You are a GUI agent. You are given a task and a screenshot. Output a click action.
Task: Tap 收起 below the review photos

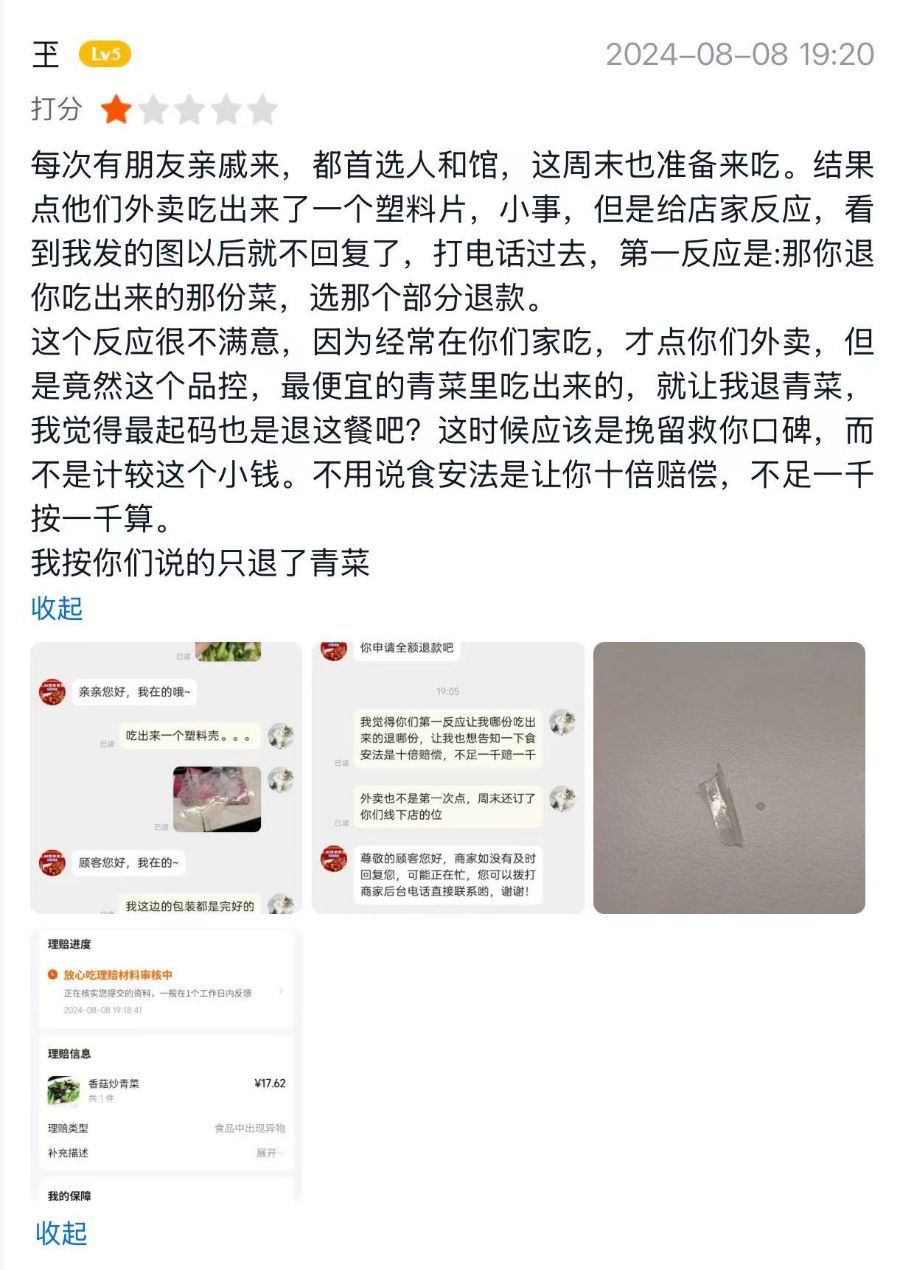pyautogui.click(x=61, y=1233)
